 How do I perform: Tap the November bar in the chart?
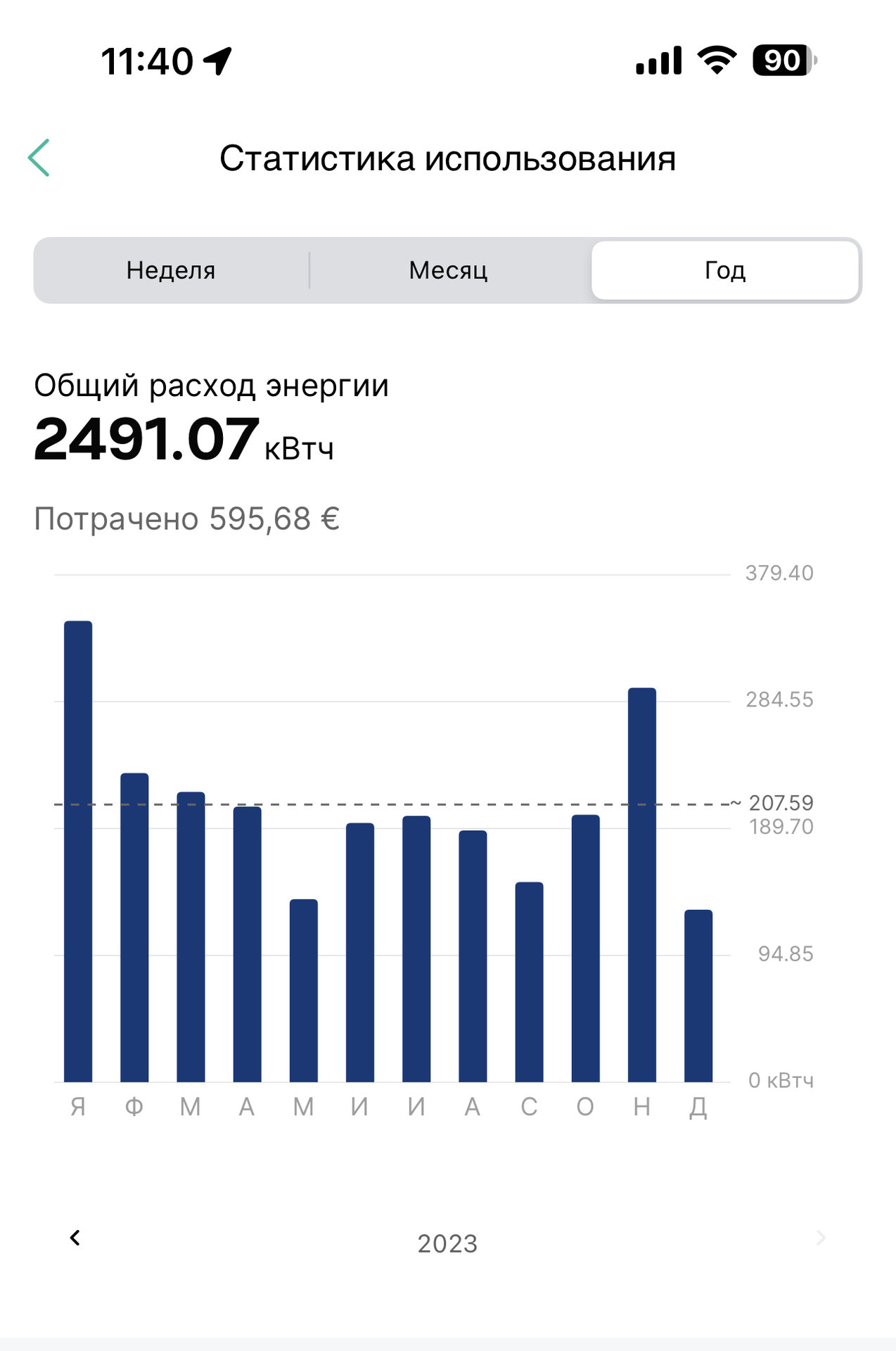coord(642,884)
